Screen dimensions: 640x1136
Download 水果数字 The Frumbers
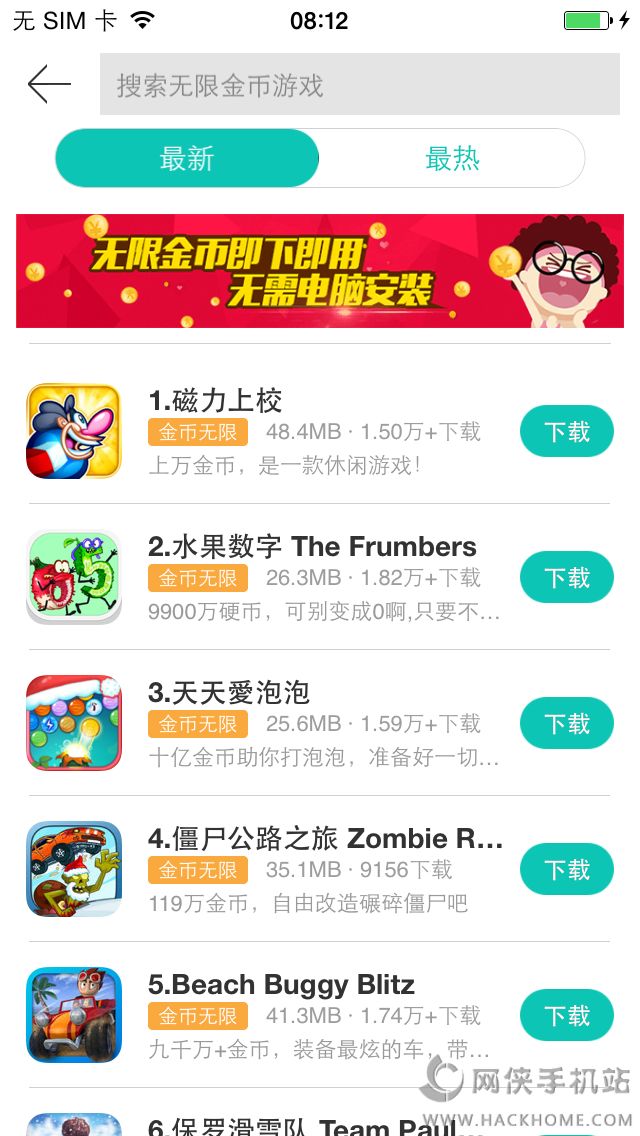(x=566, y=578)
